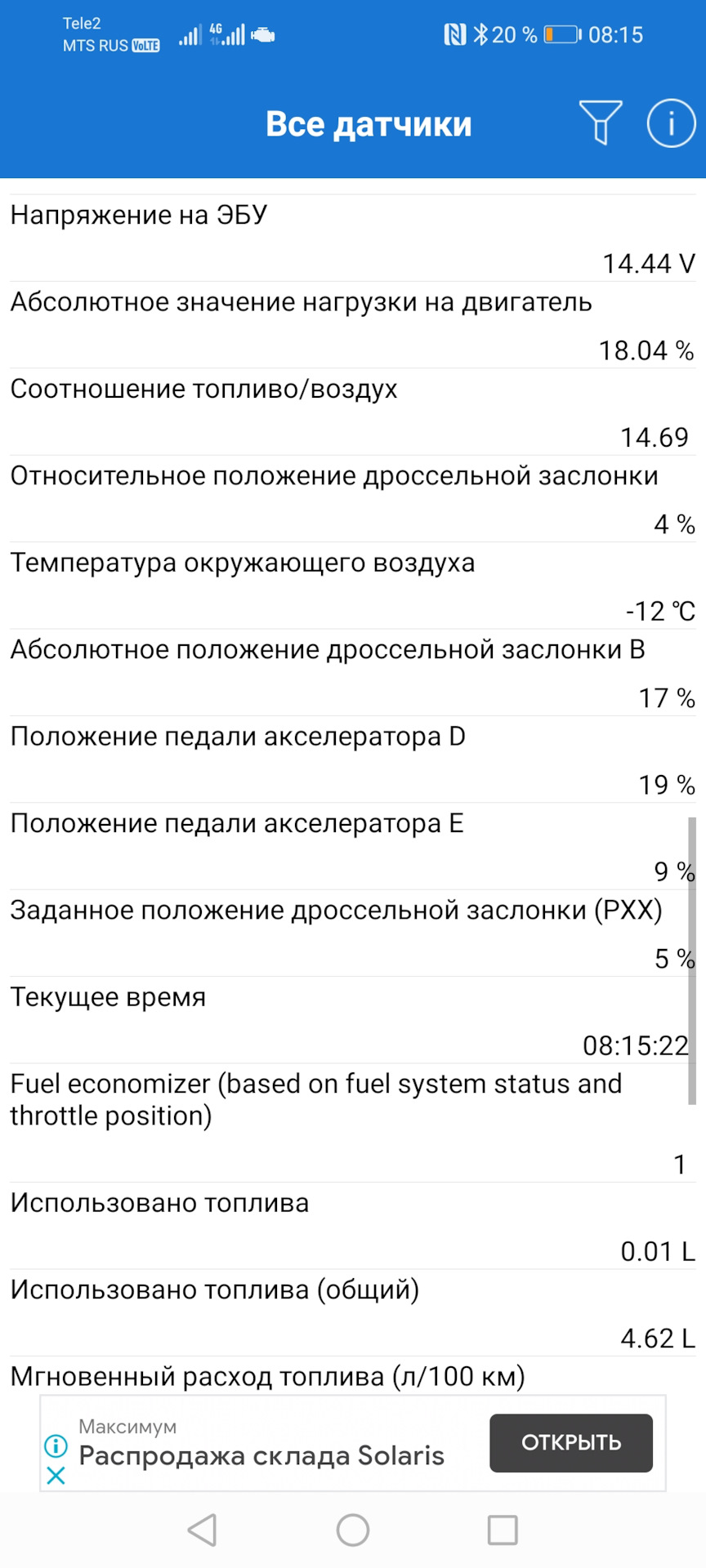This screenshot has height=1568, width=706.
Task: Go back with the system back button
Action: 202,1530
